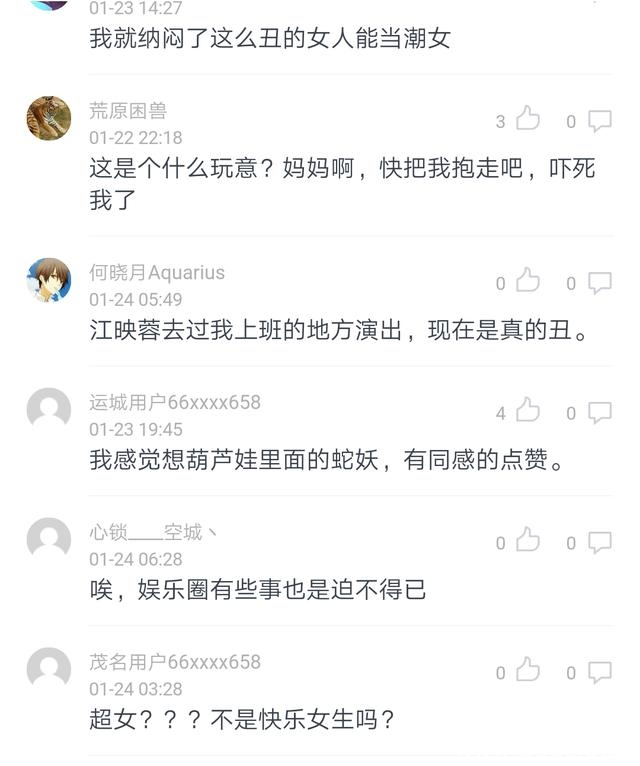Reply to 心锁___空城丶's comment
Screen dimensions: 640x766
pyautogui.click(x=599, y=543)
